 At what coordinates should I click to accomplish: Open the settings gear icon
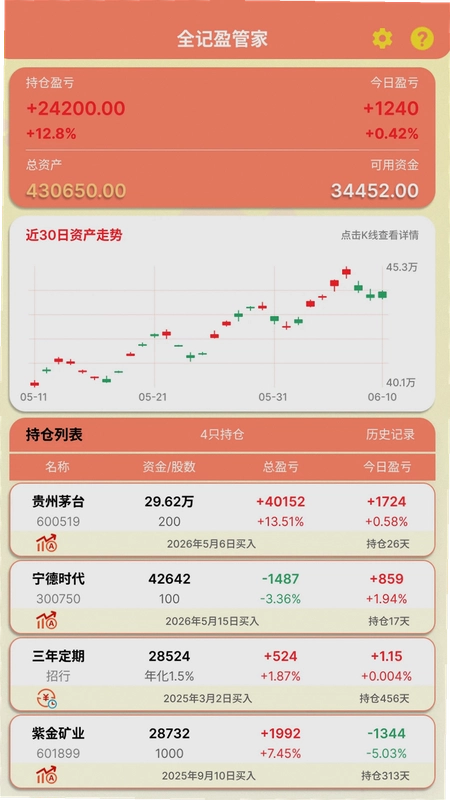(x=382, y=39)
